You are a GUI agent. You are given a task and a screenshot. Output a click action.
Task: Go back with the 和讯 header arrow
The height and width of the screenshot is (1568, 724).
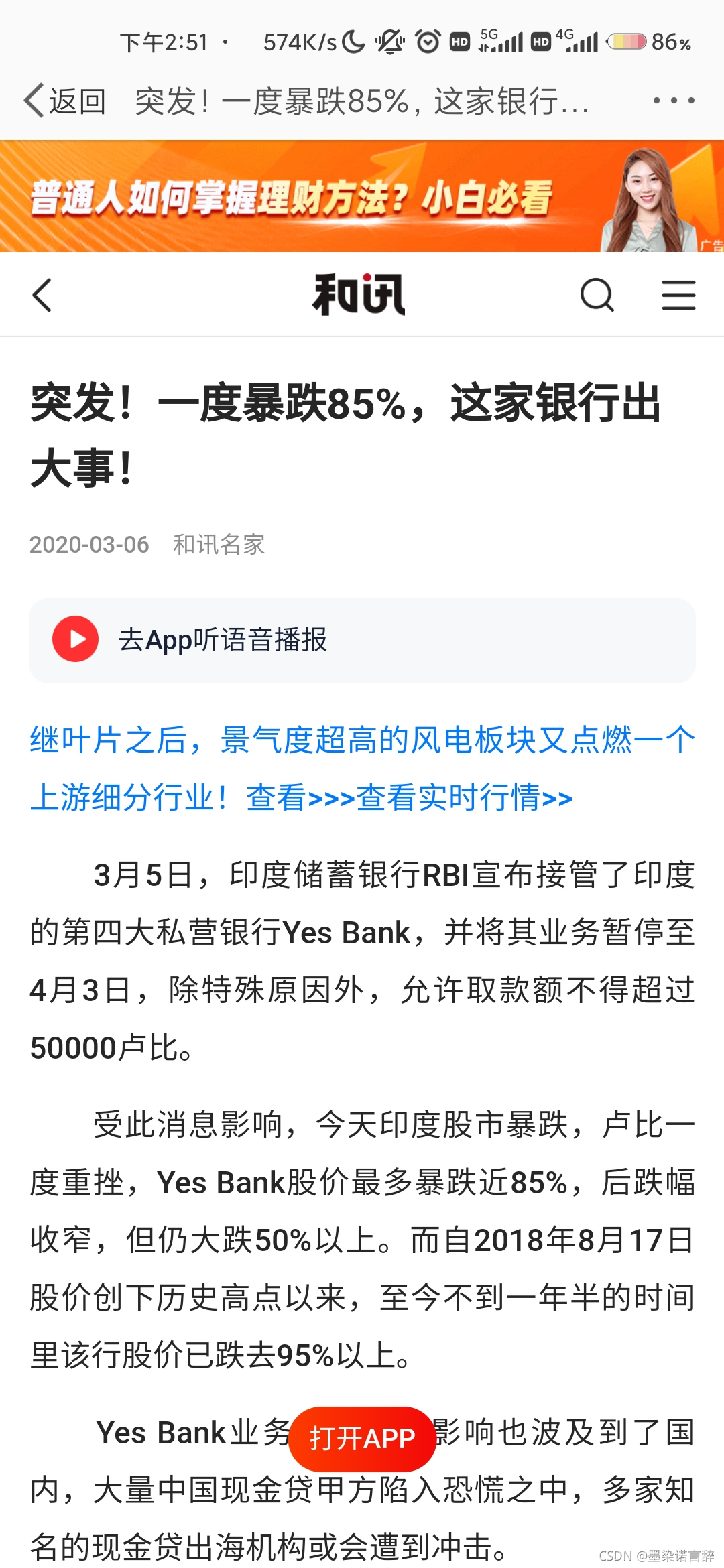(42, 295)
